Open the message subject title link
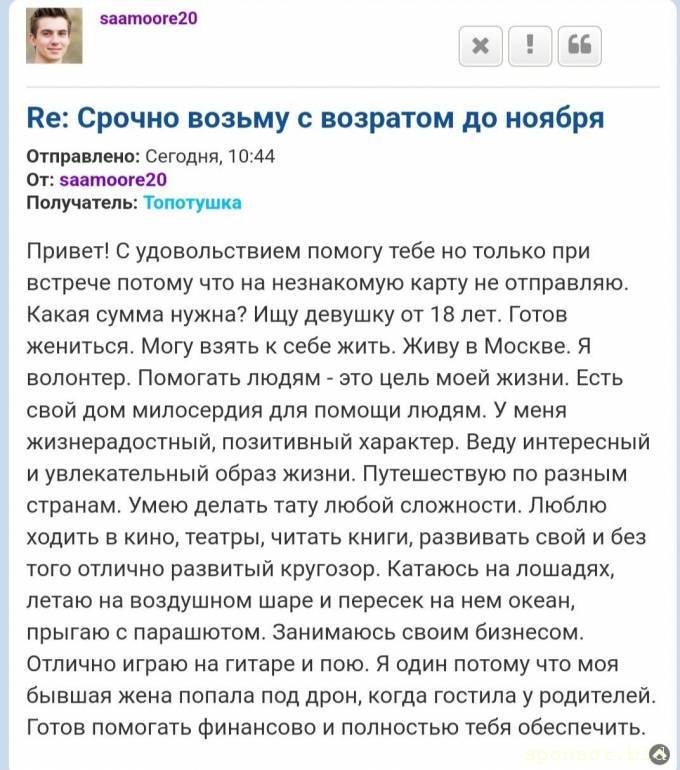680x770 pixels. [315, 118]
